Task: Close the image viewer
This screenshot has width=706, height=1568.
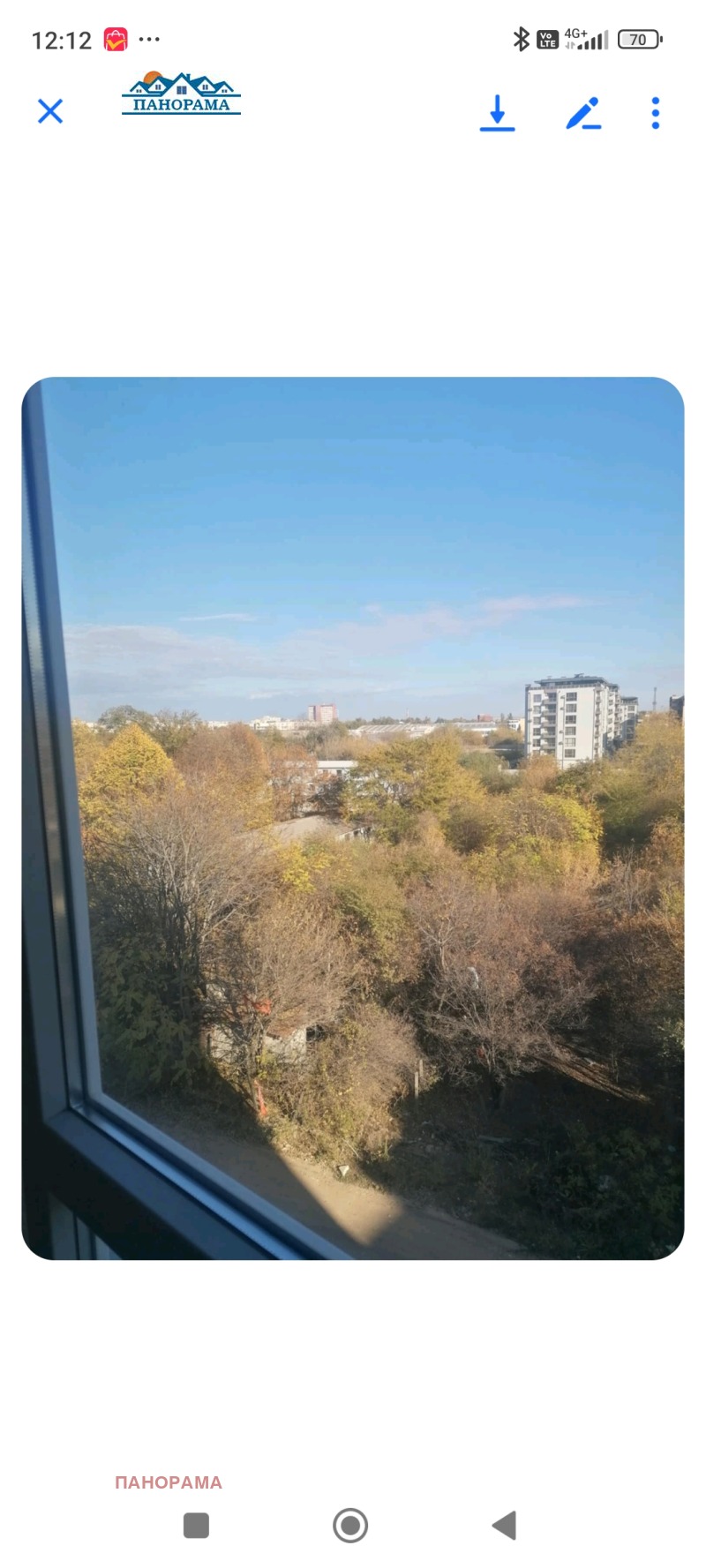Action: [50, 111]
